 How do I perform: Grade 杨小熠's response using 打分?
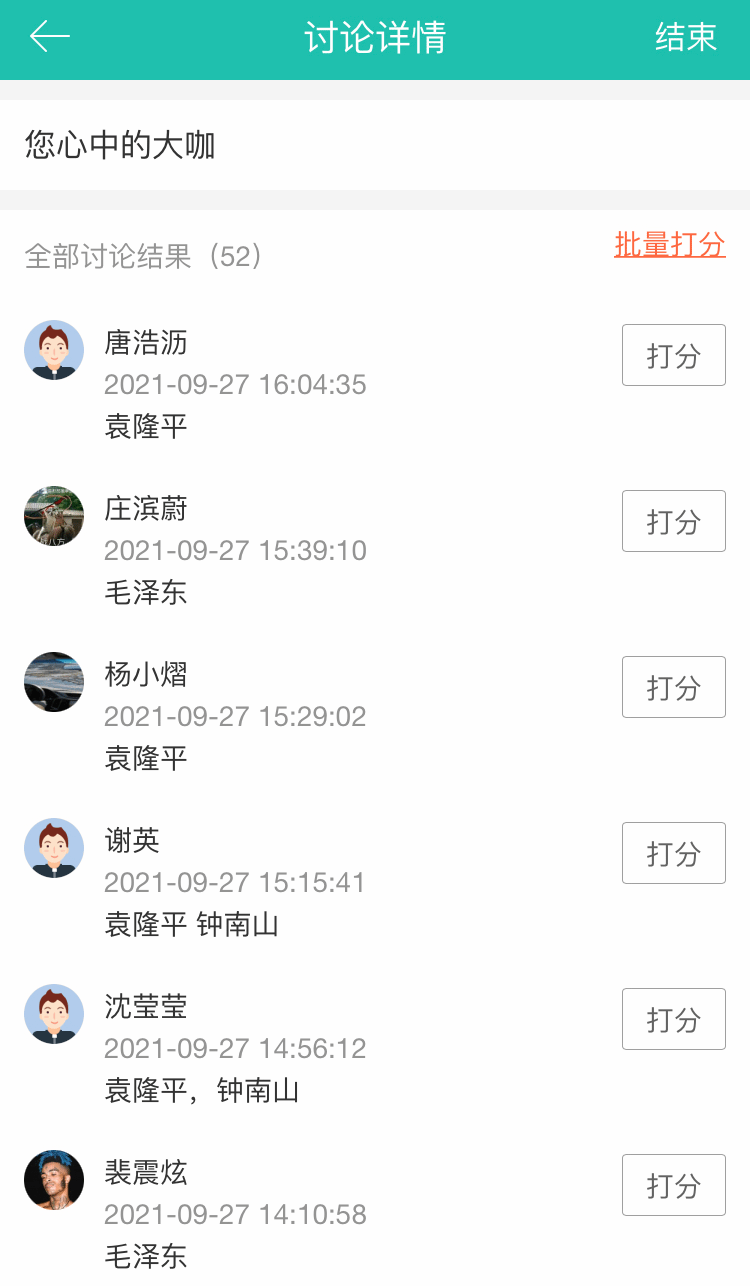point(673,687)
